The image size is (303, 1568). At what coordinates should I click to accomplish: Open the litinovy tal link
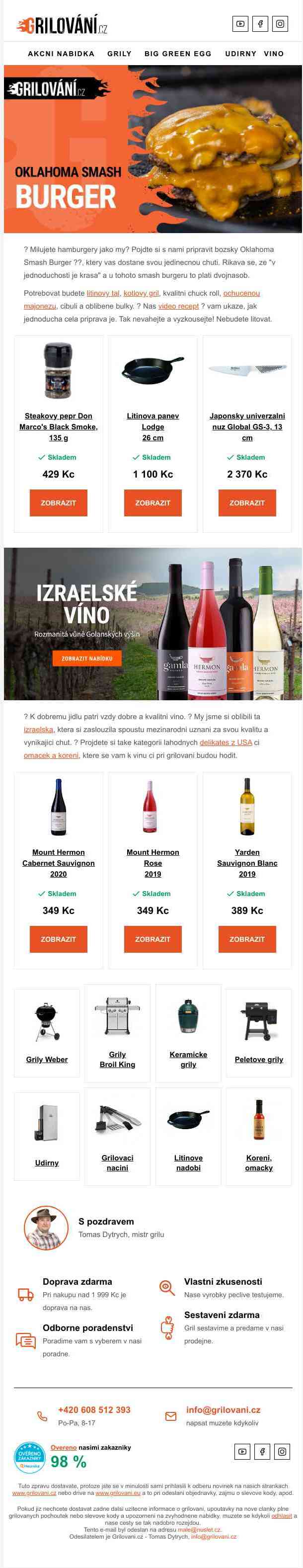[x=103, y=293]
